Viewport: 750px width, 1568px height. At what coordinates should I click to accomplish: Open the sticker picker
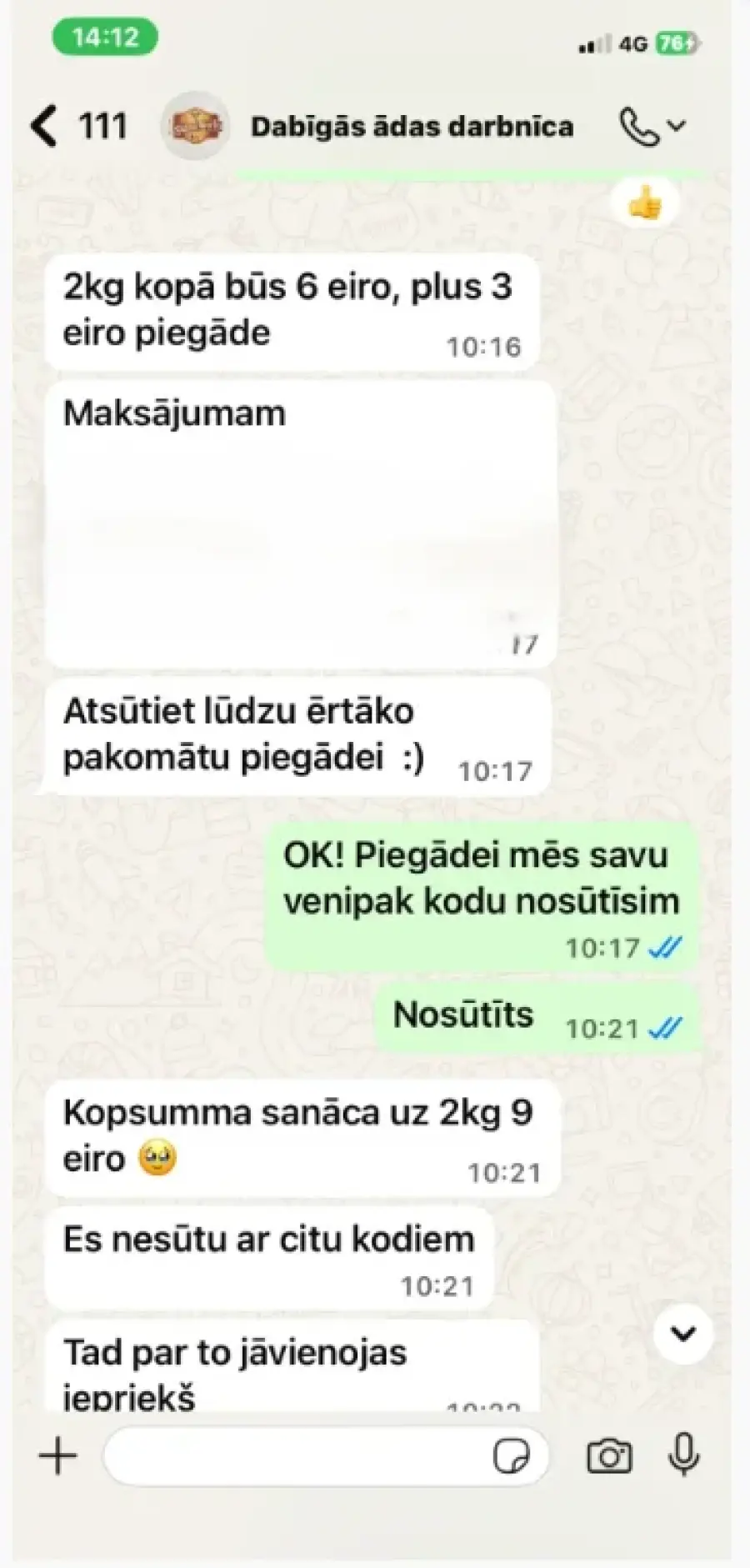511,1456
